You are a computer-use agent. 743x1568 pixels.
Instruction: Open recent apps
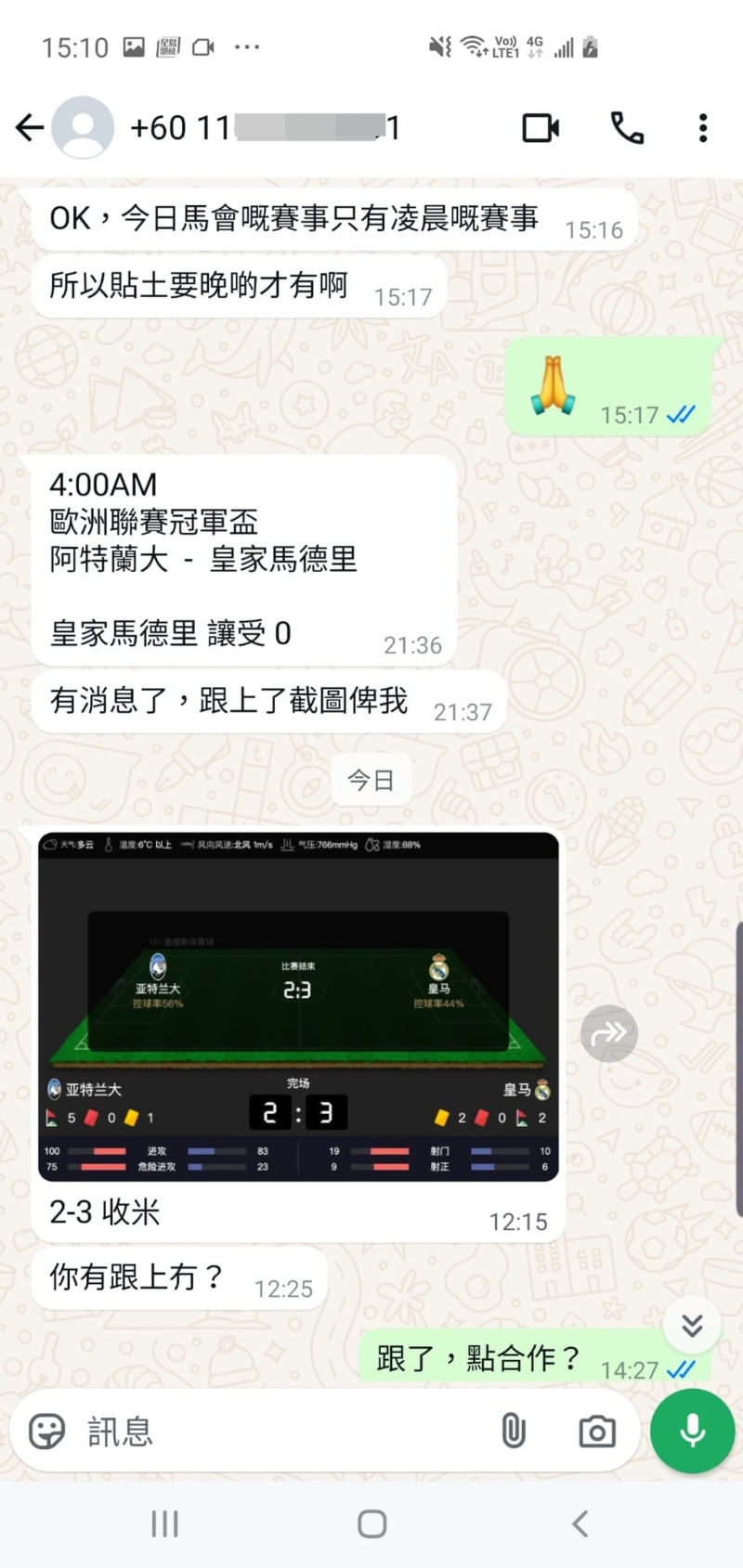(x=164, y=1523)
